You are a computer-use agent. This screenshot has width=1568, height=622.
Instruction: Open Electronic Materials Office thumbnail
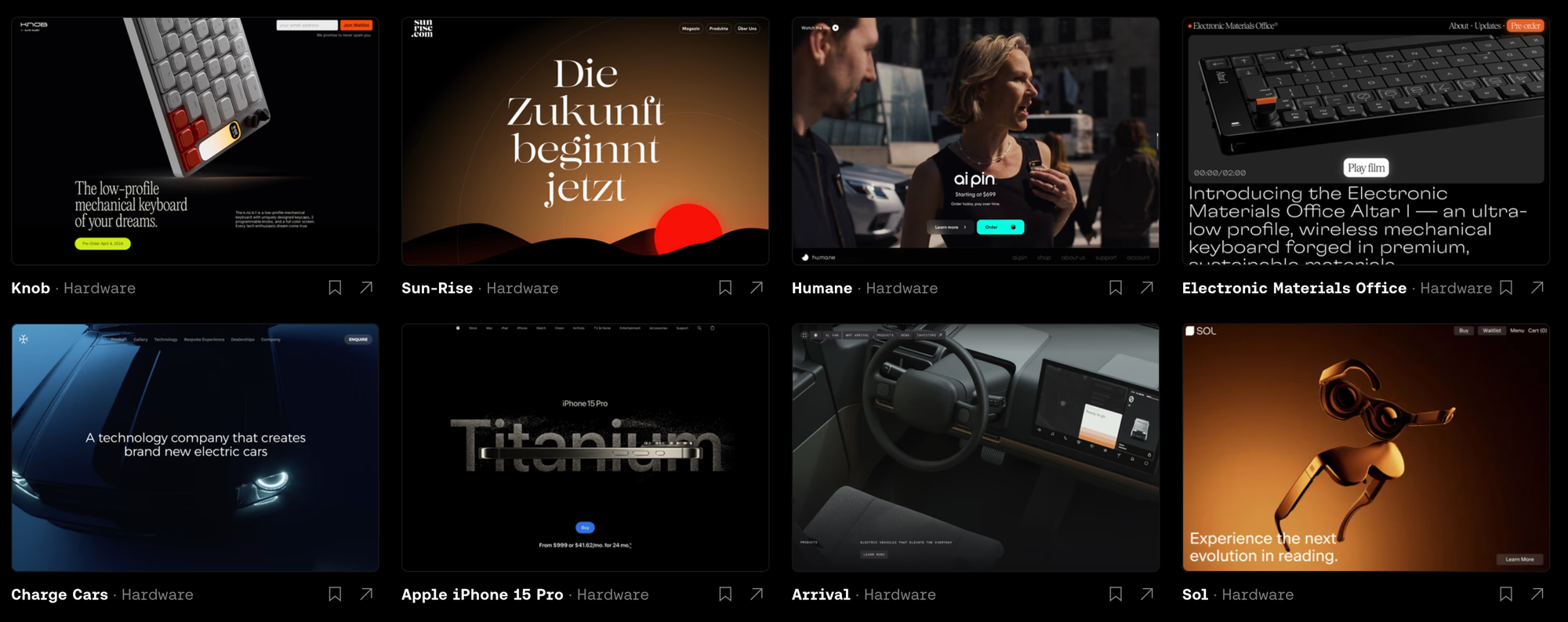[1366, 141]
